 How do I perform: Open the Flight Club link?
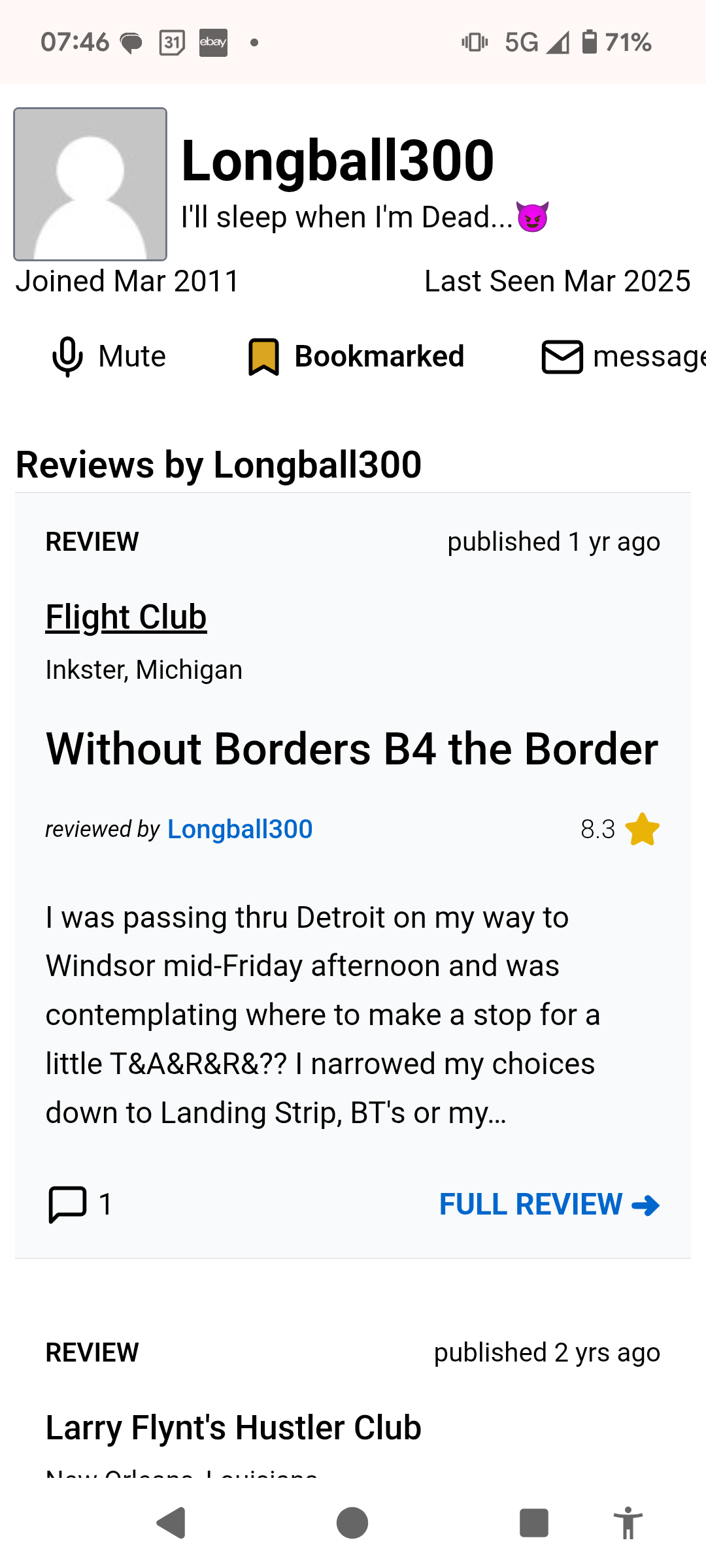point(126,617)
